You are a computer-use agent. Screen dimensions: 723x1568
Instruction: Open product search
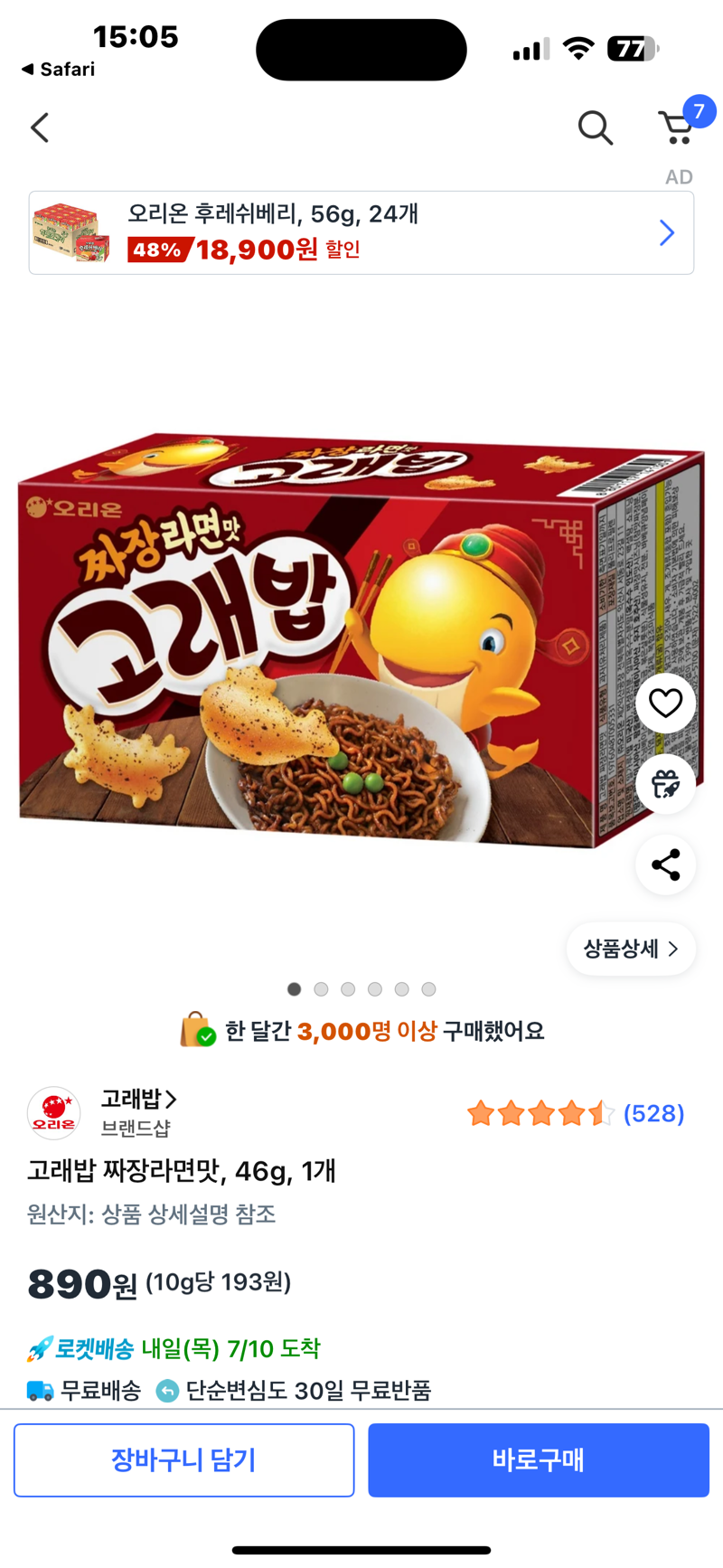[x=595, y=128]
